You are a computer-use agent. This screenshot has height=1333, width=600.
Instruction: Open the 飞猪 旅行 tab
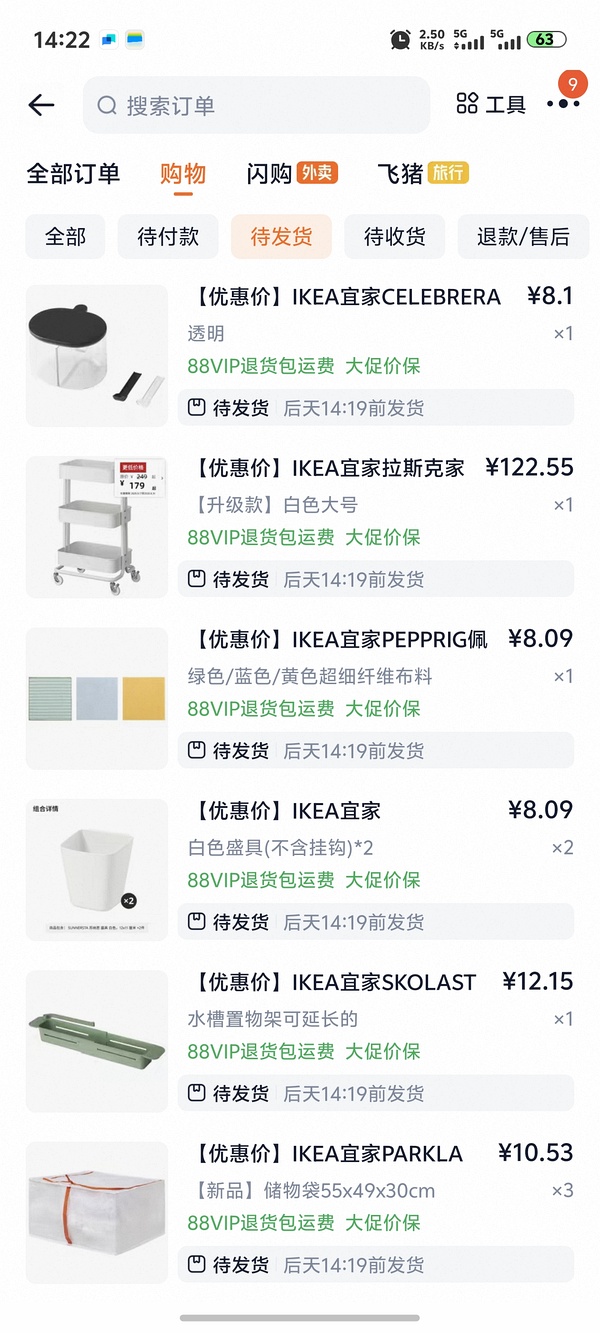(x=422, y=173)
